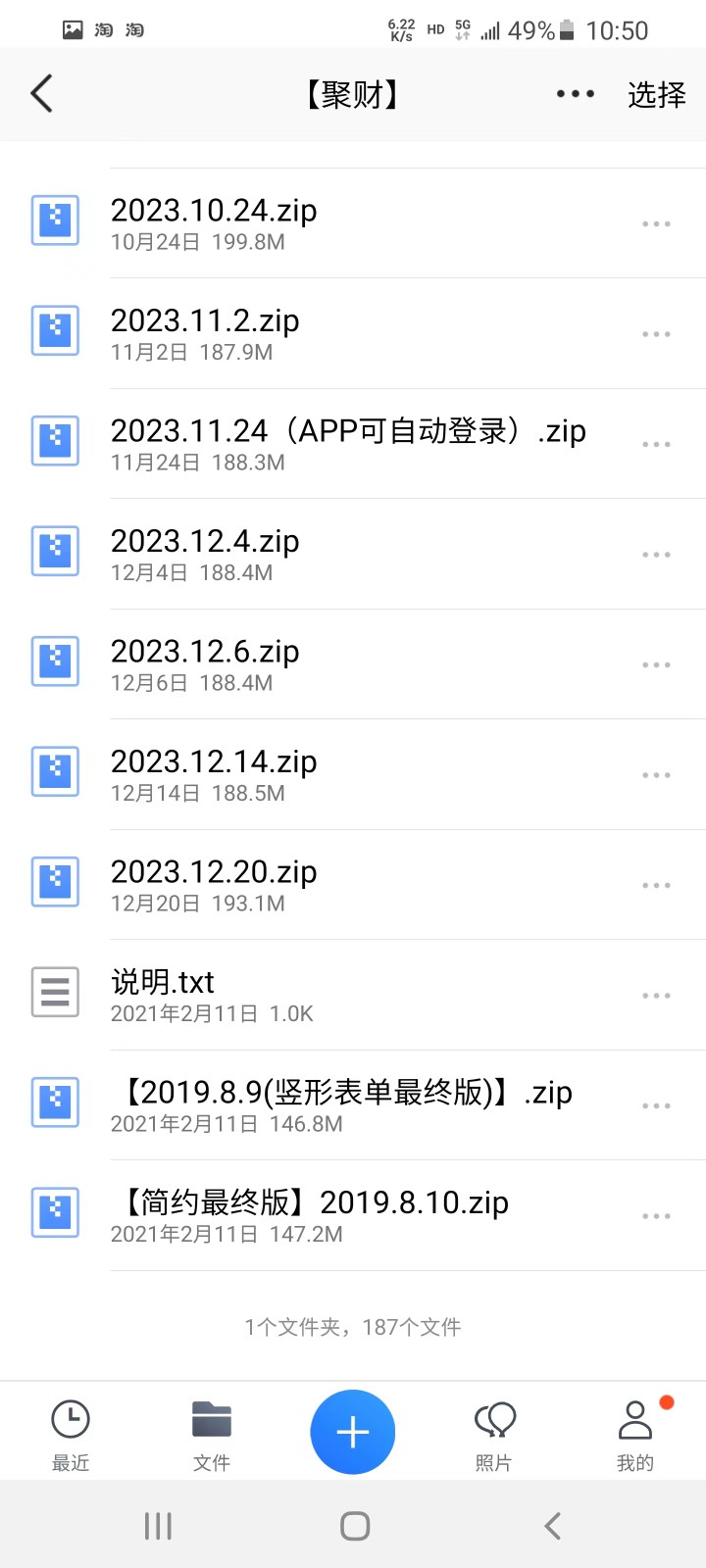Switch to the 我的 tab

635,1434
